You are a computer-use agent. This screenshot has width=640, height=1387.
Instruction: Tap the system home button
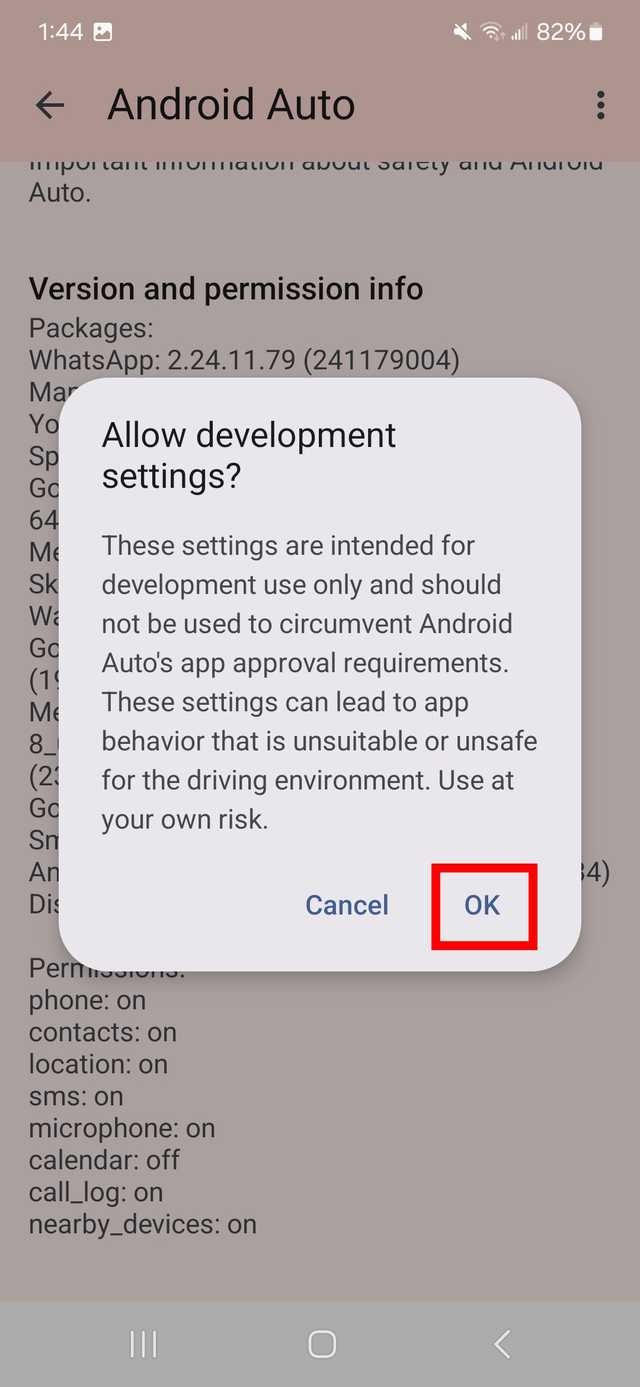(x=321, y=1344)
